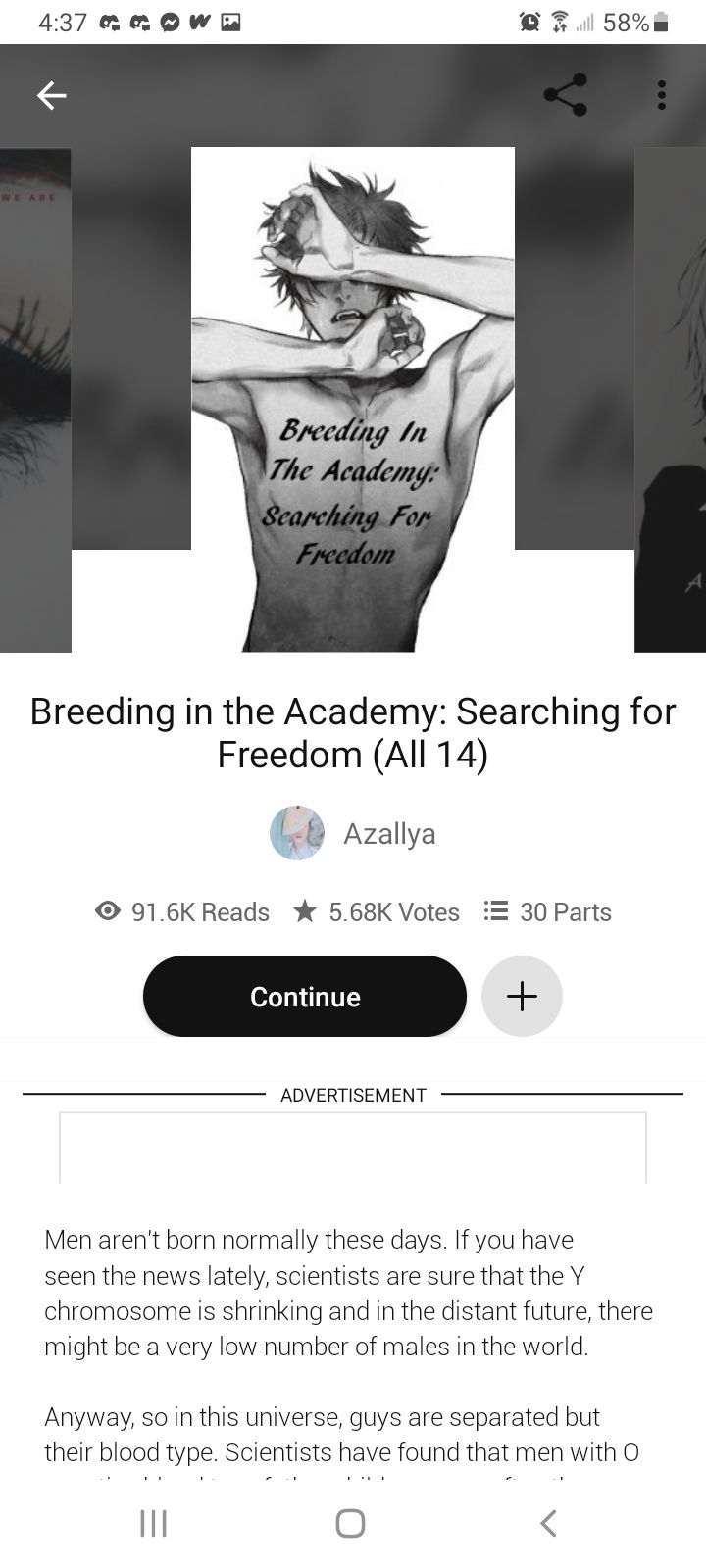Share this story

point(565,95)
